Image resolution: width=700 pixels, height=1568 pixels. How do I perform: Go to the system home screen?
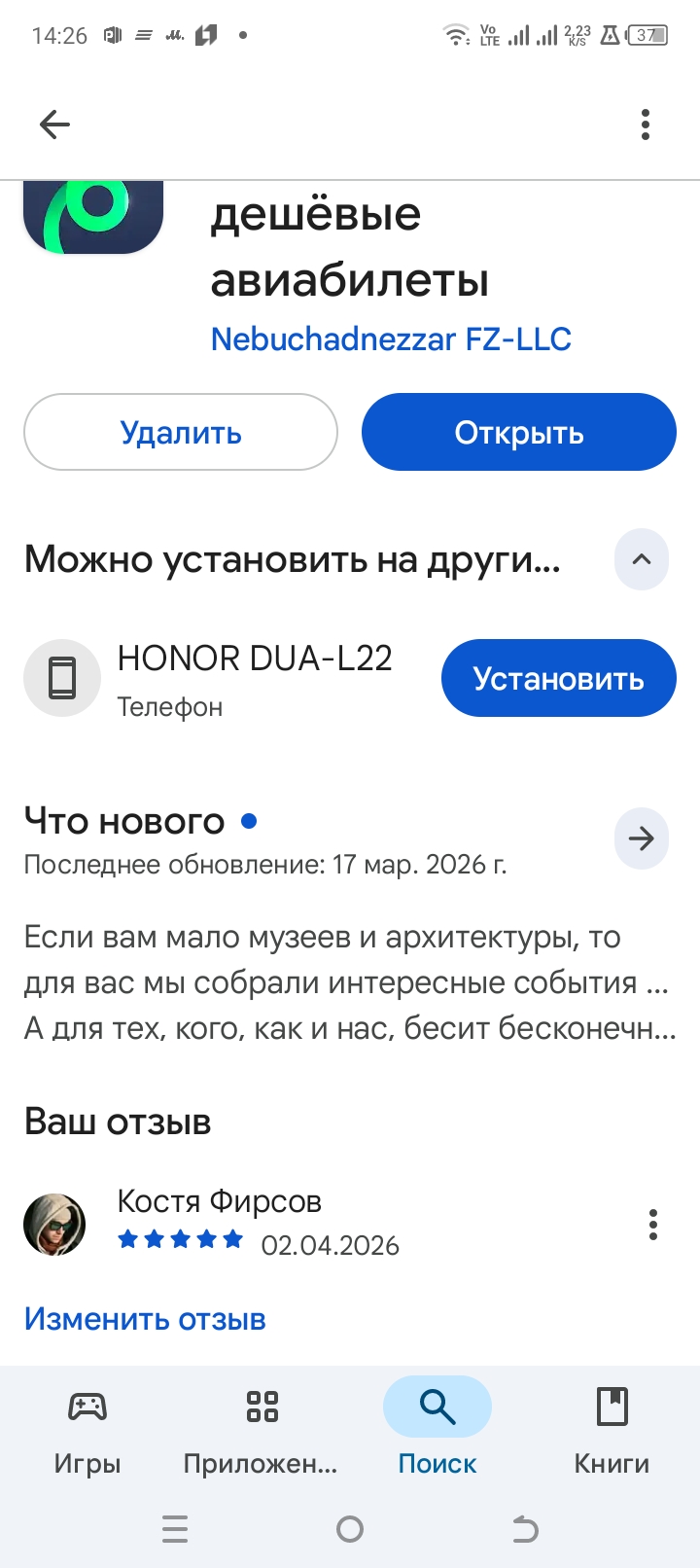tap(350, 1530)
